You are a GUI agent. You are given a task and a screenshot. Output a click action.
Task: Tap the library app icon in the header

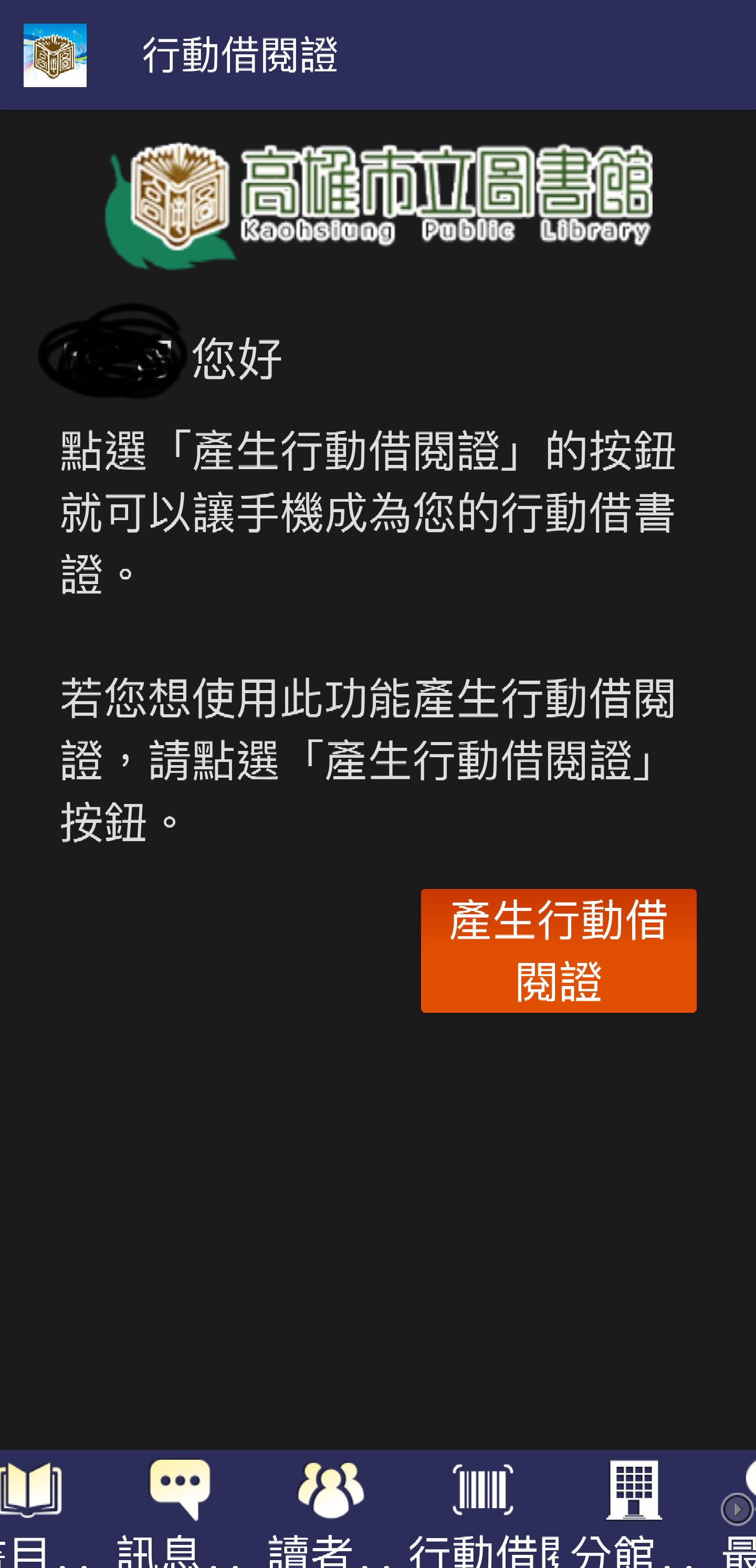click(x=55, y=55)
